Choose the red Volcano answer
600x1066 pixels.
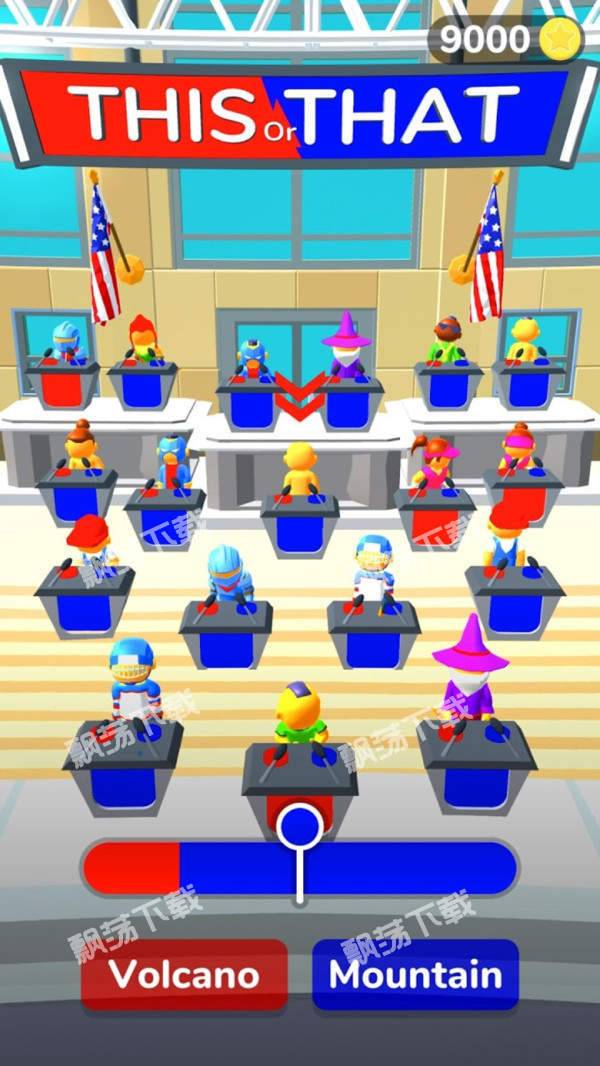pos(184,974)
